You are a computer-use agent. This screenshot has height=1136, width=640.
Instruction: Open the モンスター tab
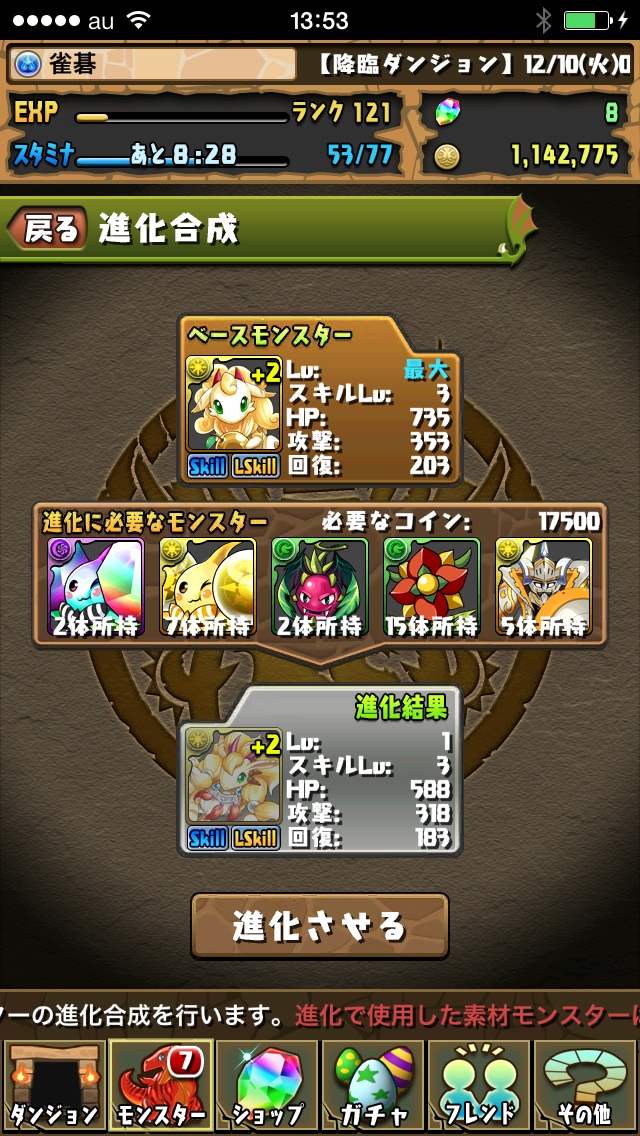click(158, 1086)
